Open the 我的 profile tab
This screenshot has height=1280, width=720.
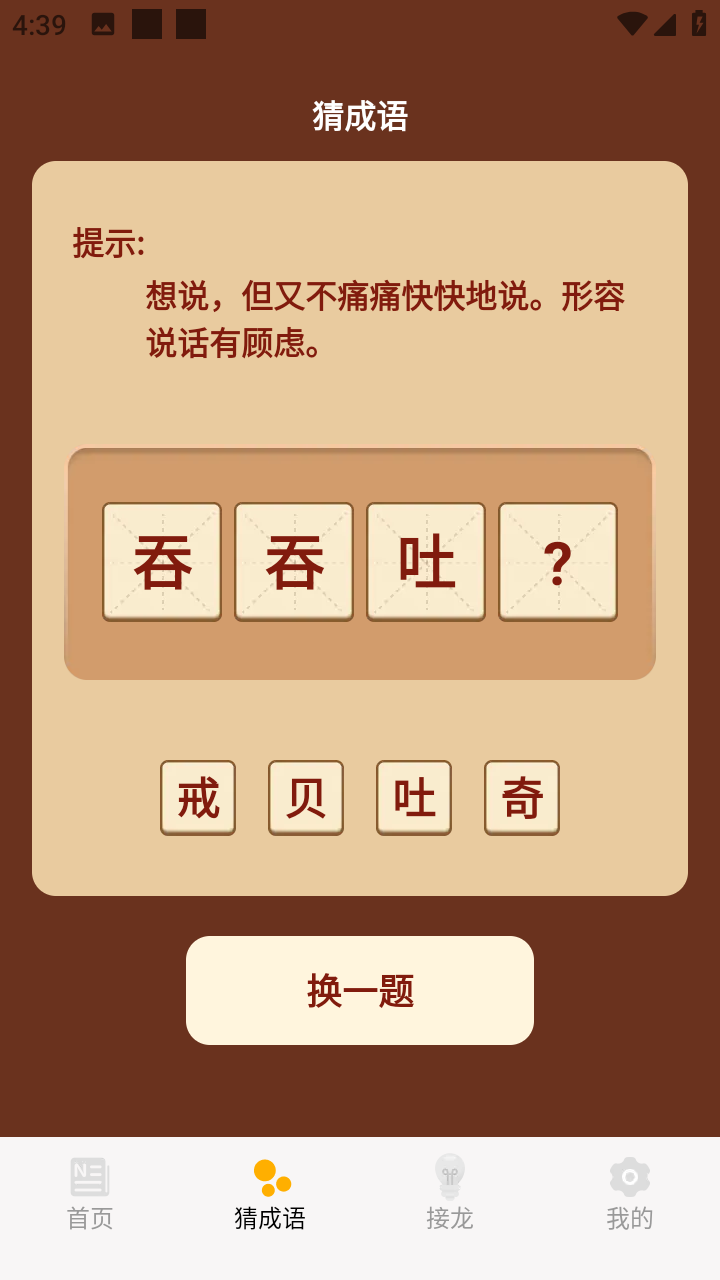click(x=630, y=1194)
